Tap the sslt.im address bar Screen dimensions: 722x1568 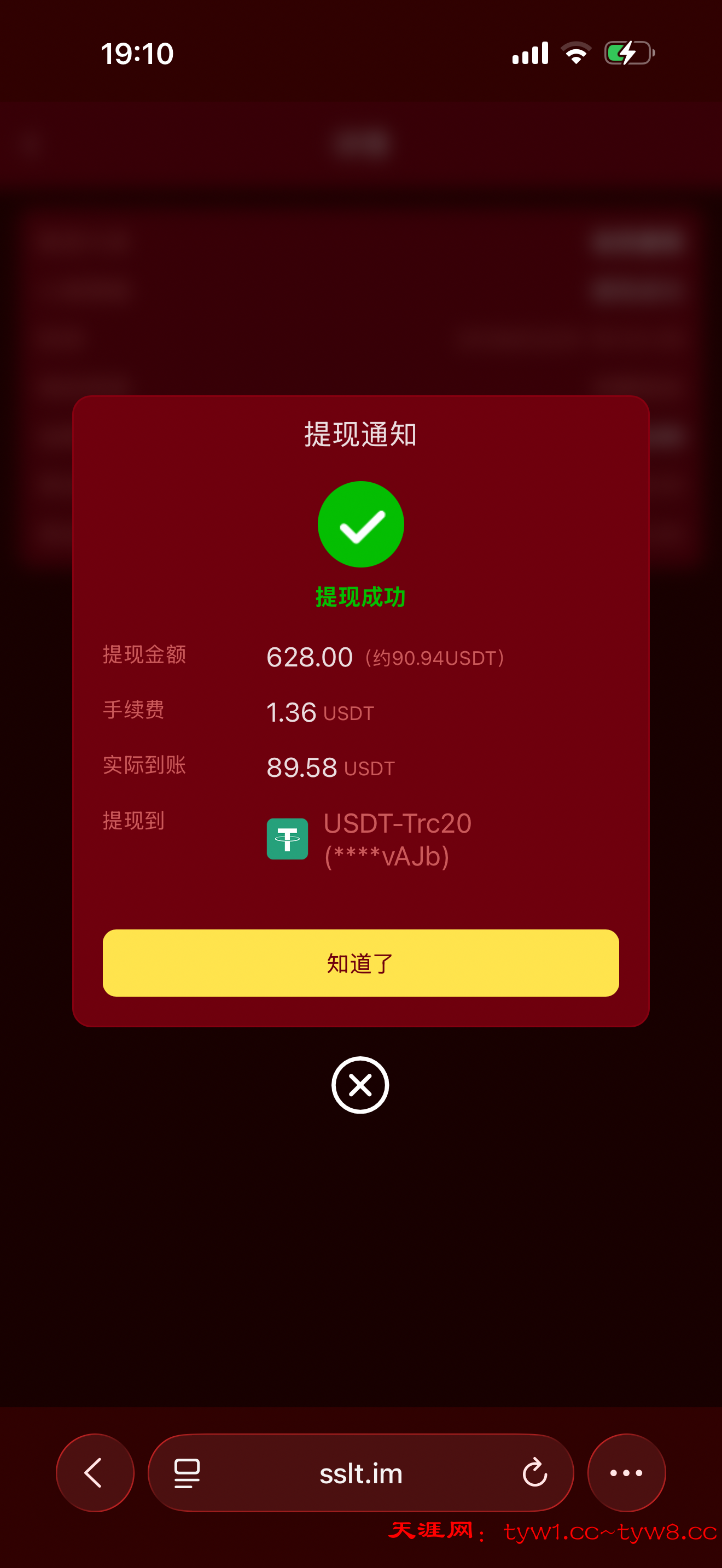click(360, 1473)
